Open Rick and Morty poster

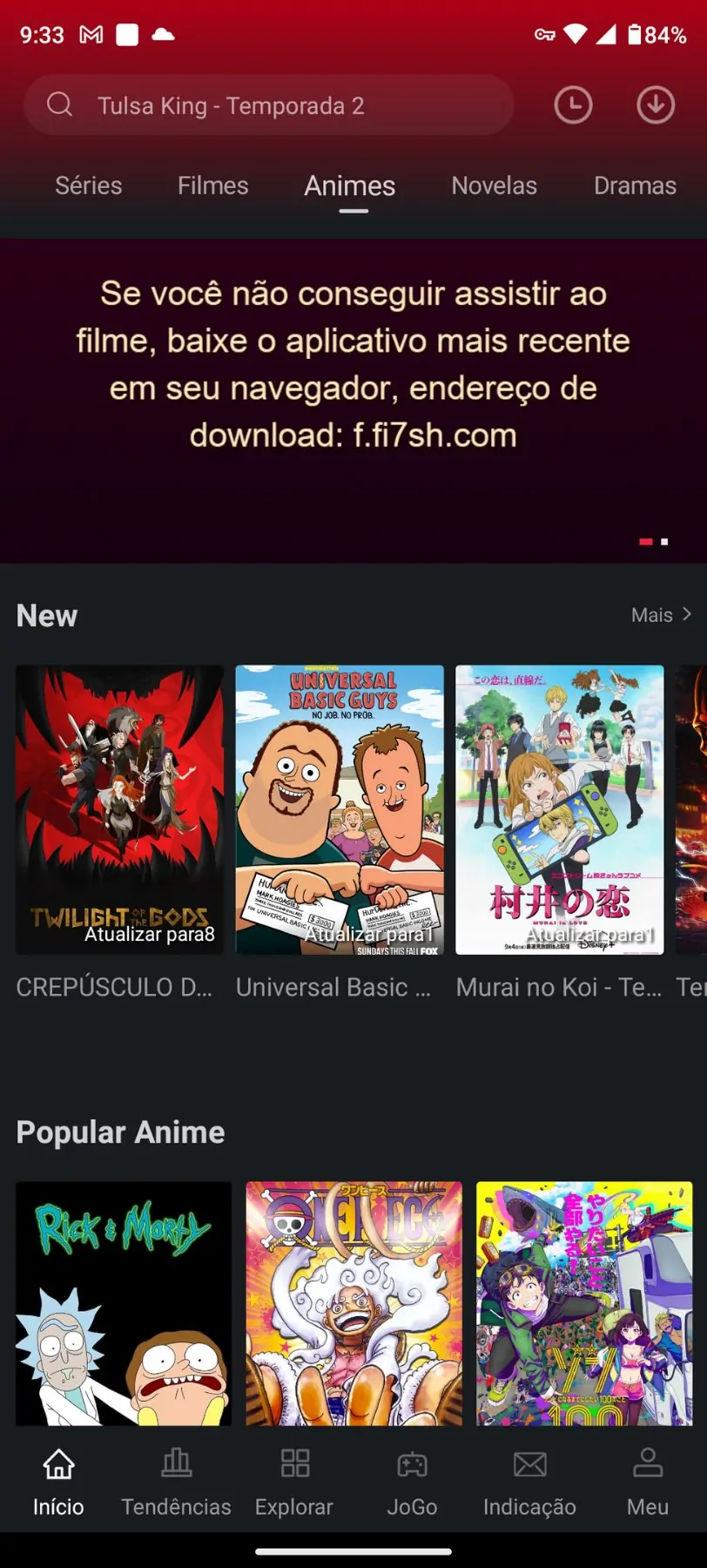(124, 1302)
